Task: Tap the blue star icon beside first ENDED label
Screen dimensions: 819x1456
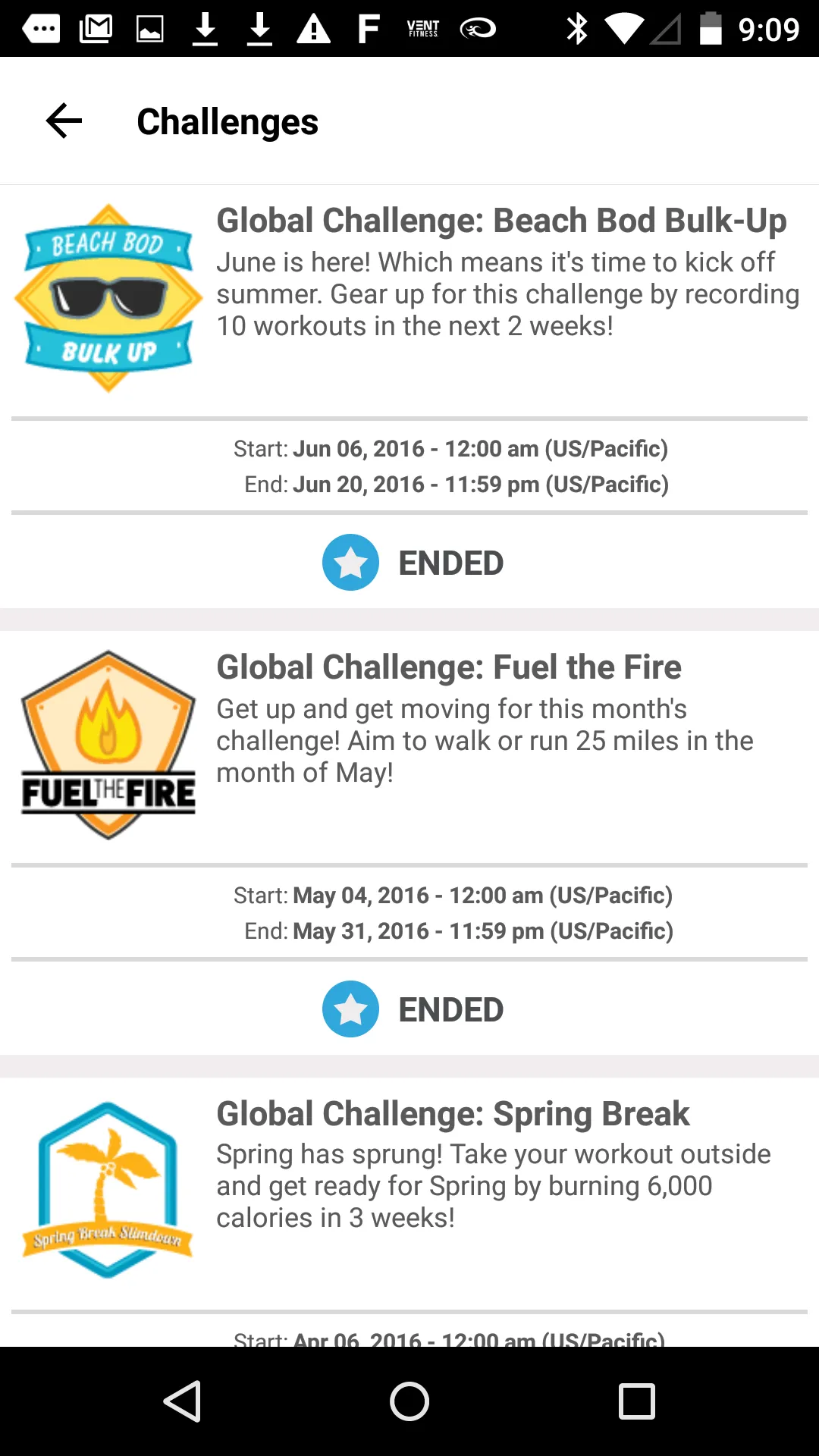Action: [350, 562]
